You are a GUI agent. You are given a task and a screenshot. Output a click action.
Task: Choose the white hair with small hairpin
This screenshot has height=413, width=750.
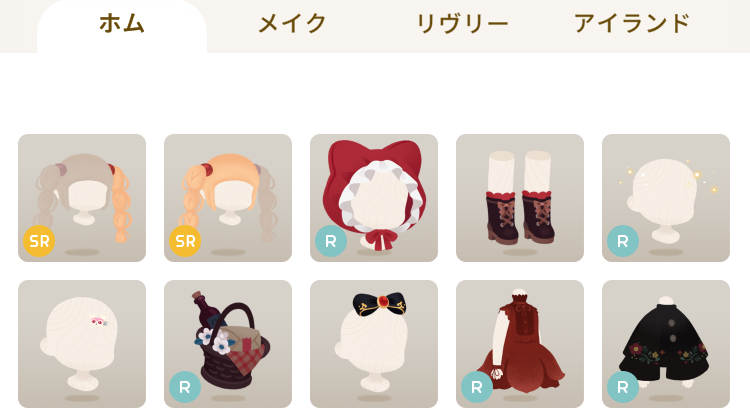tap(82, 343)
